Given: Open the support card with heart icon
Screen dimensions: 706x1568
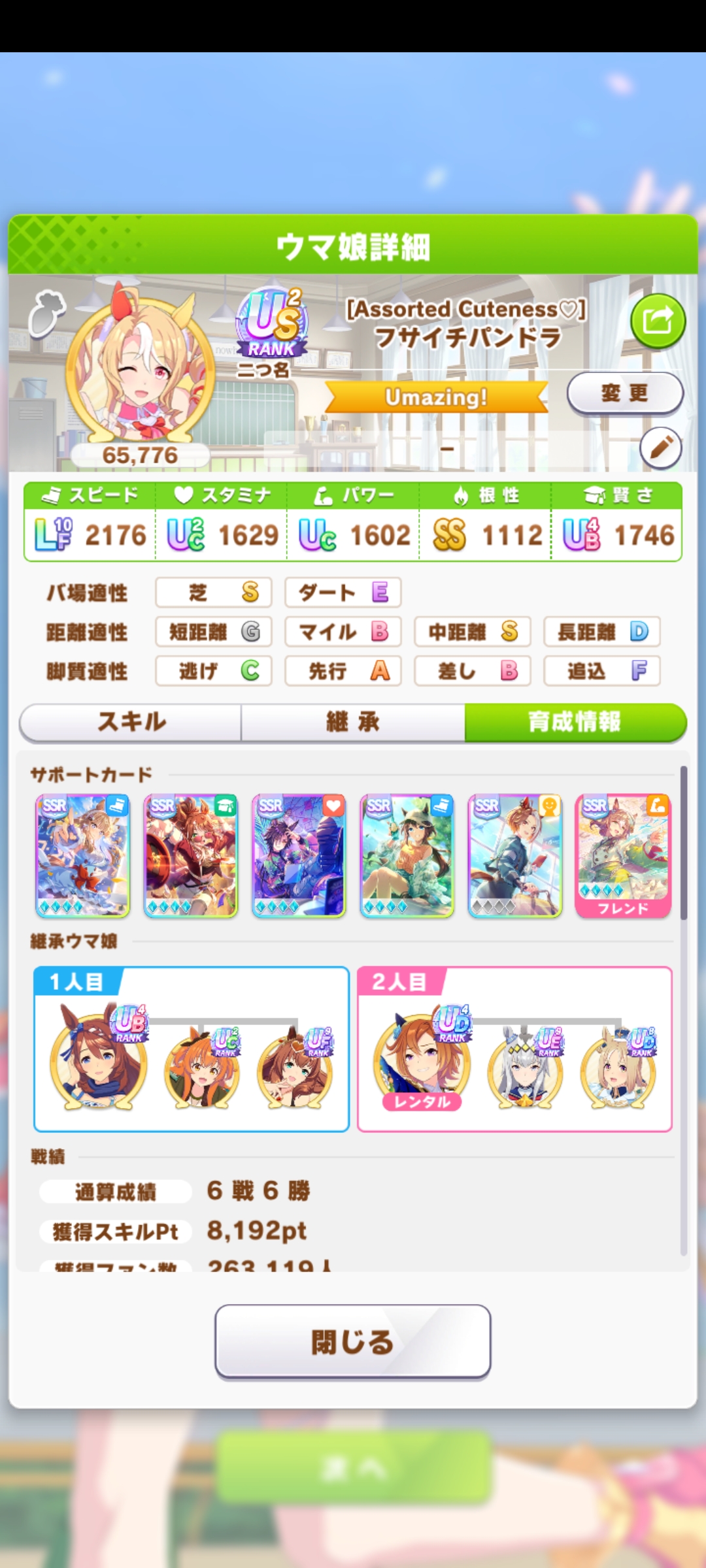Looking at the screenshot, I should (299, 855).
